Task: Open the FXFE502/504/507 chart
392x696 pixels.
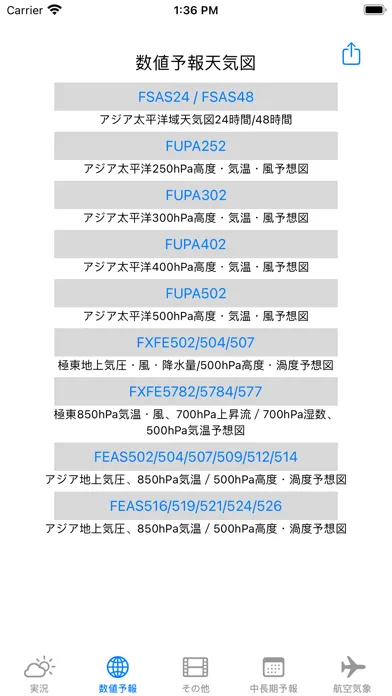Action: pyautogui.click(x=196, y=343)
